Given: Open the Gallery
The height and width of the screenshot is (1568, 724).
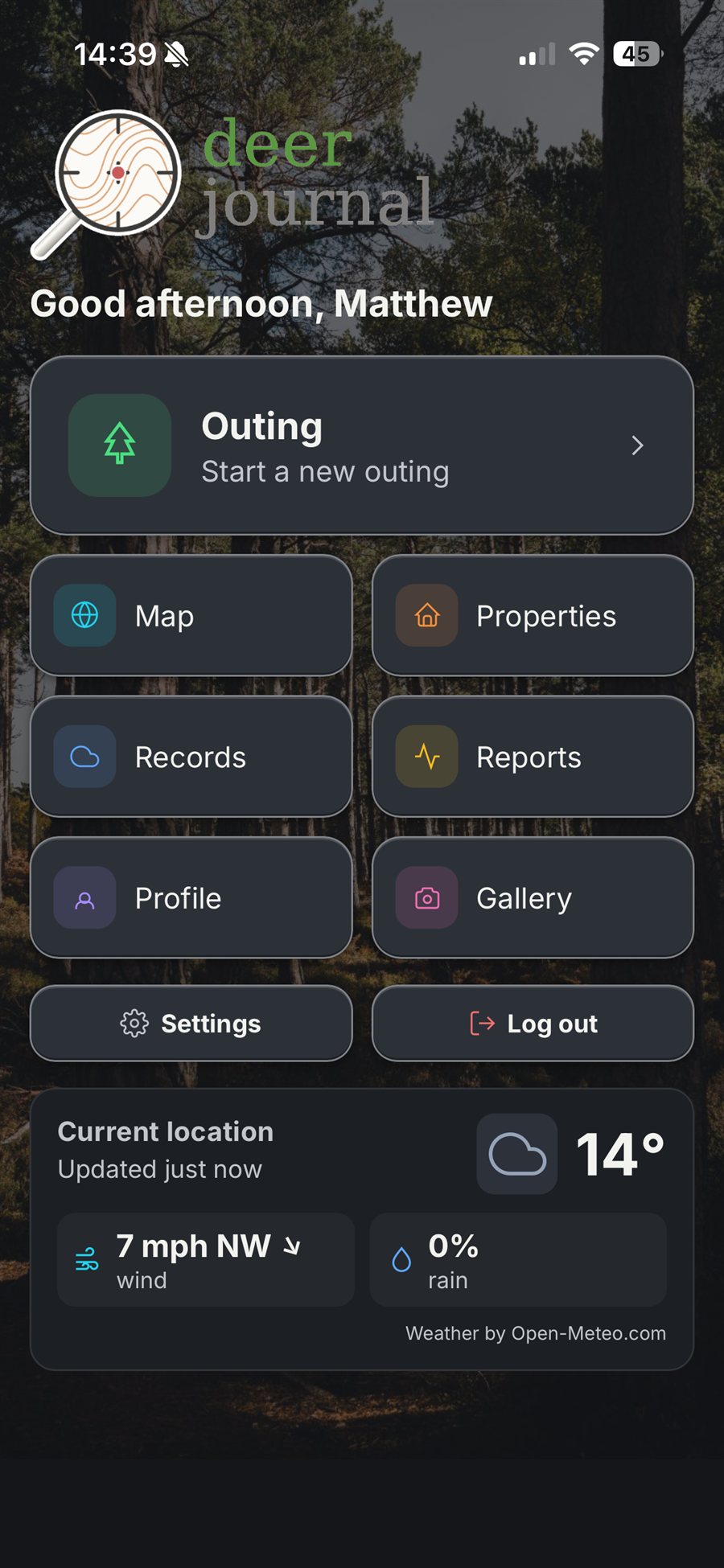Looking at the screenshot, I should 533,897.
